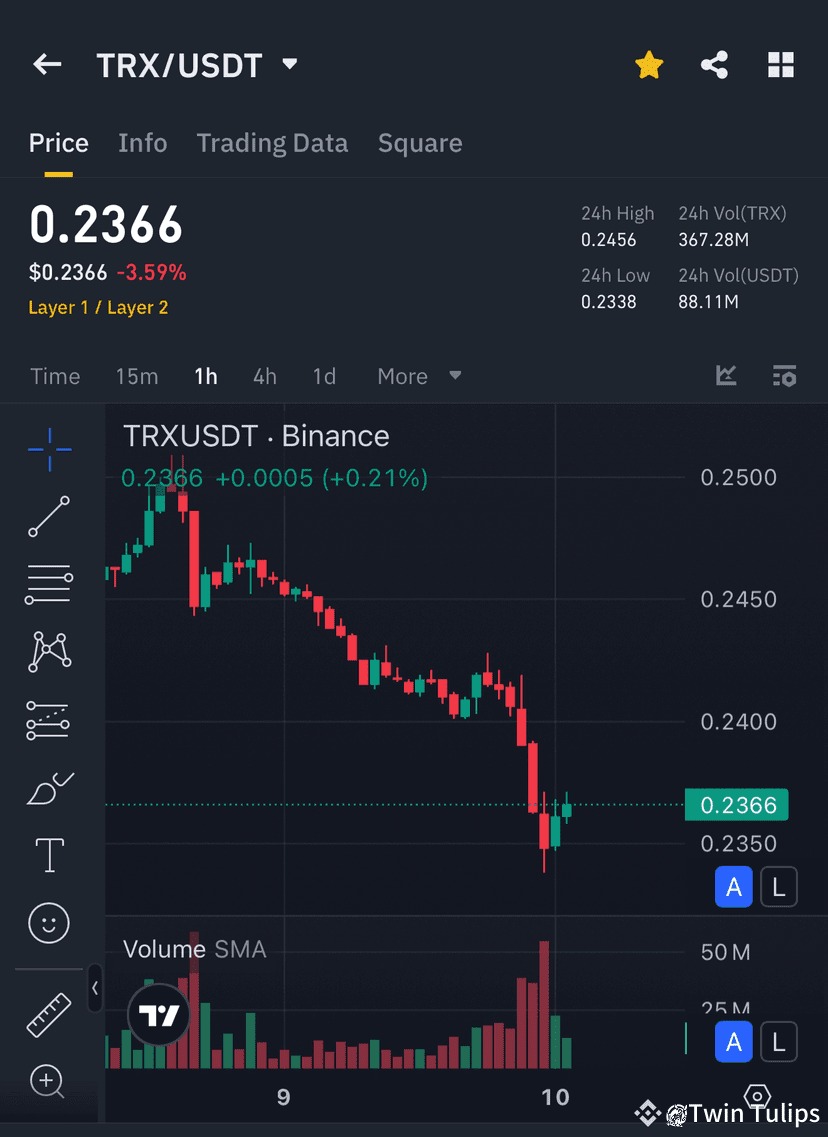
Task: Open the More timeframes dropdown
Action: pos(420,376)
